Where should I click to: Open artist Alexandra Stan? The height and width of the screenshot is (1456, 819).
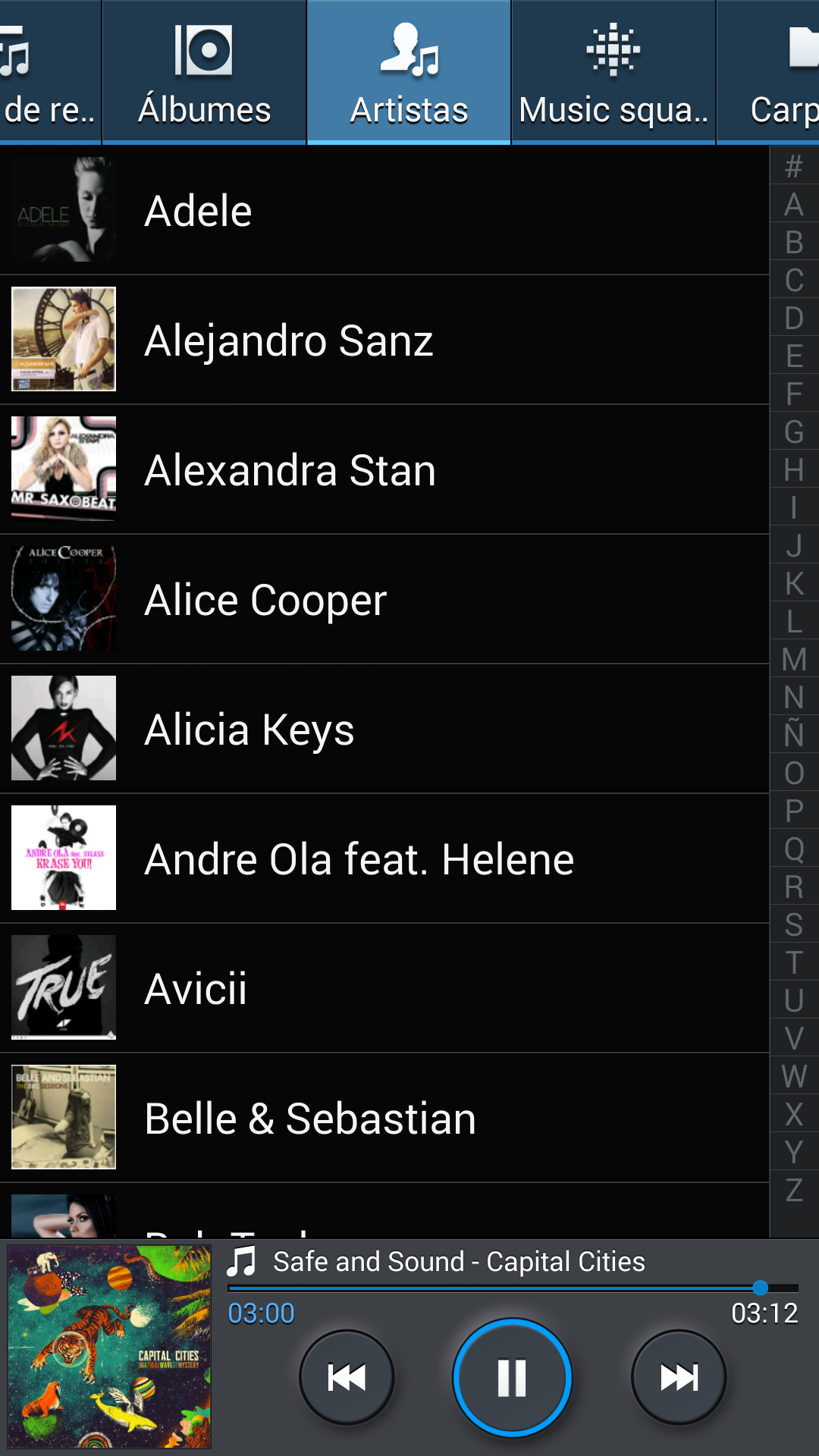coord(379,469)
